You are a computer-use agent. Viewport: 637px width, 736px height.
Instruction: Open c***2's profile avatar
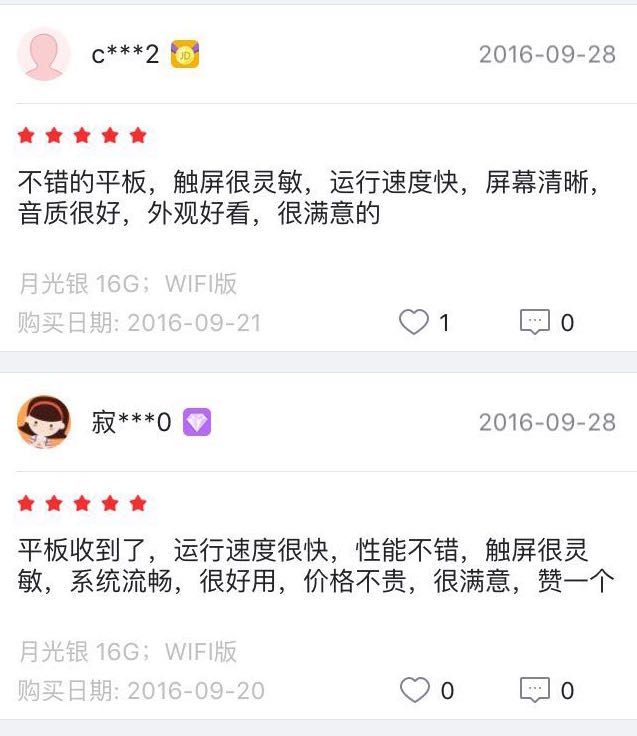coord(44,54)
